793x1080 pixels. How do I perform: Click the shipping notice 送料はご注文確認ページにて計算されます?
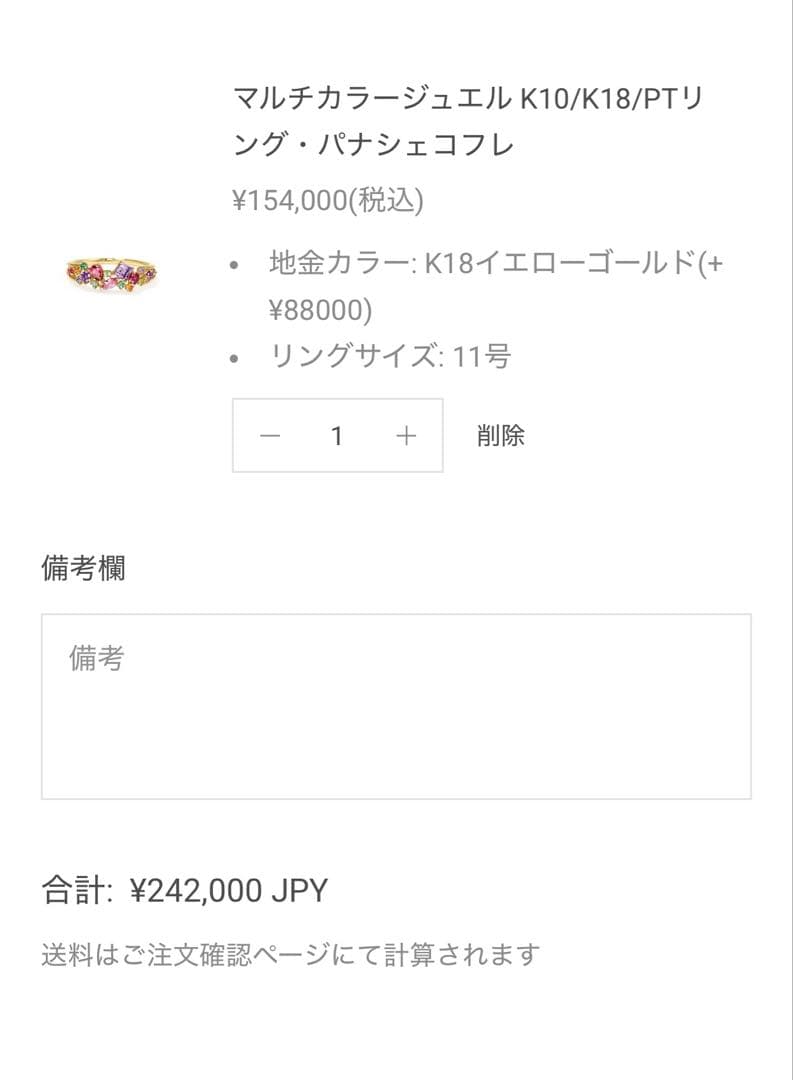(x=290, y=953)
